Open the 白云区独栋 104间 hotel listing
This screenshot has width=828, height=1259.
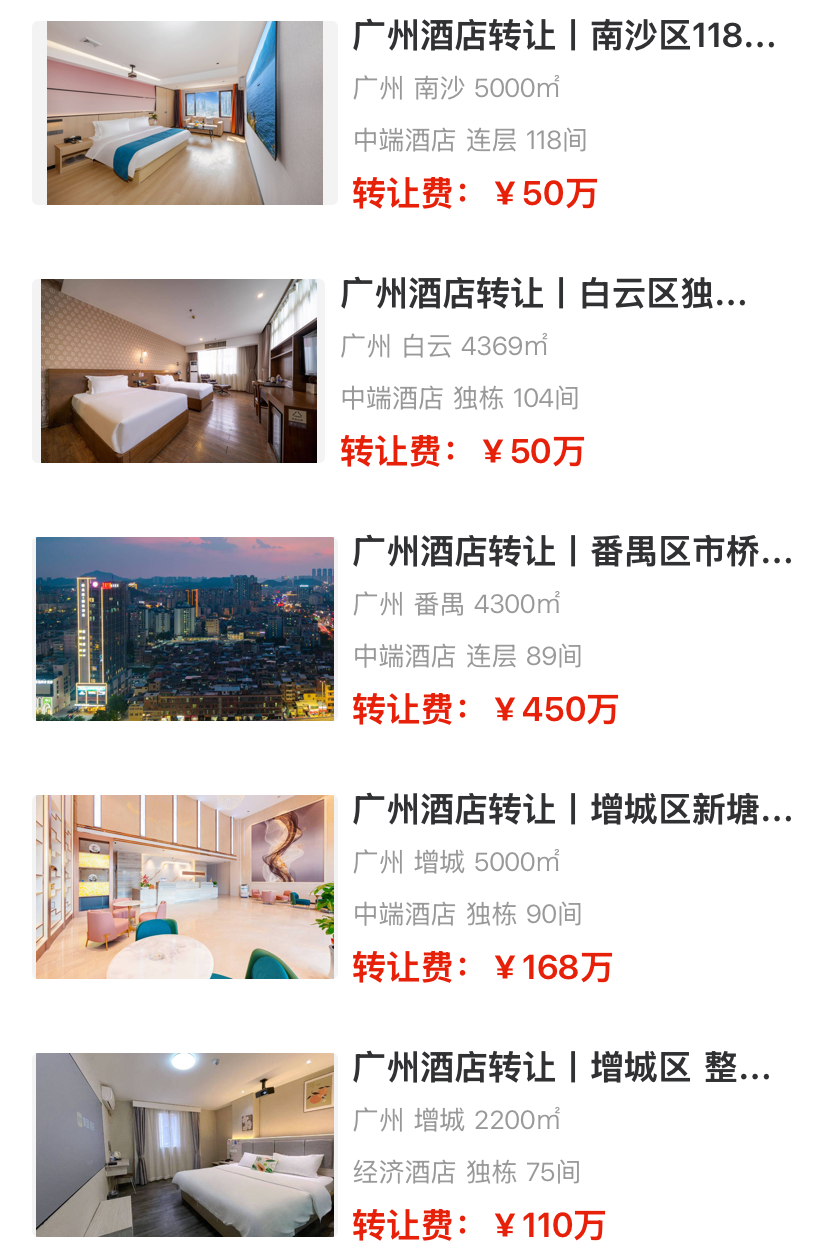click(543, 295)
